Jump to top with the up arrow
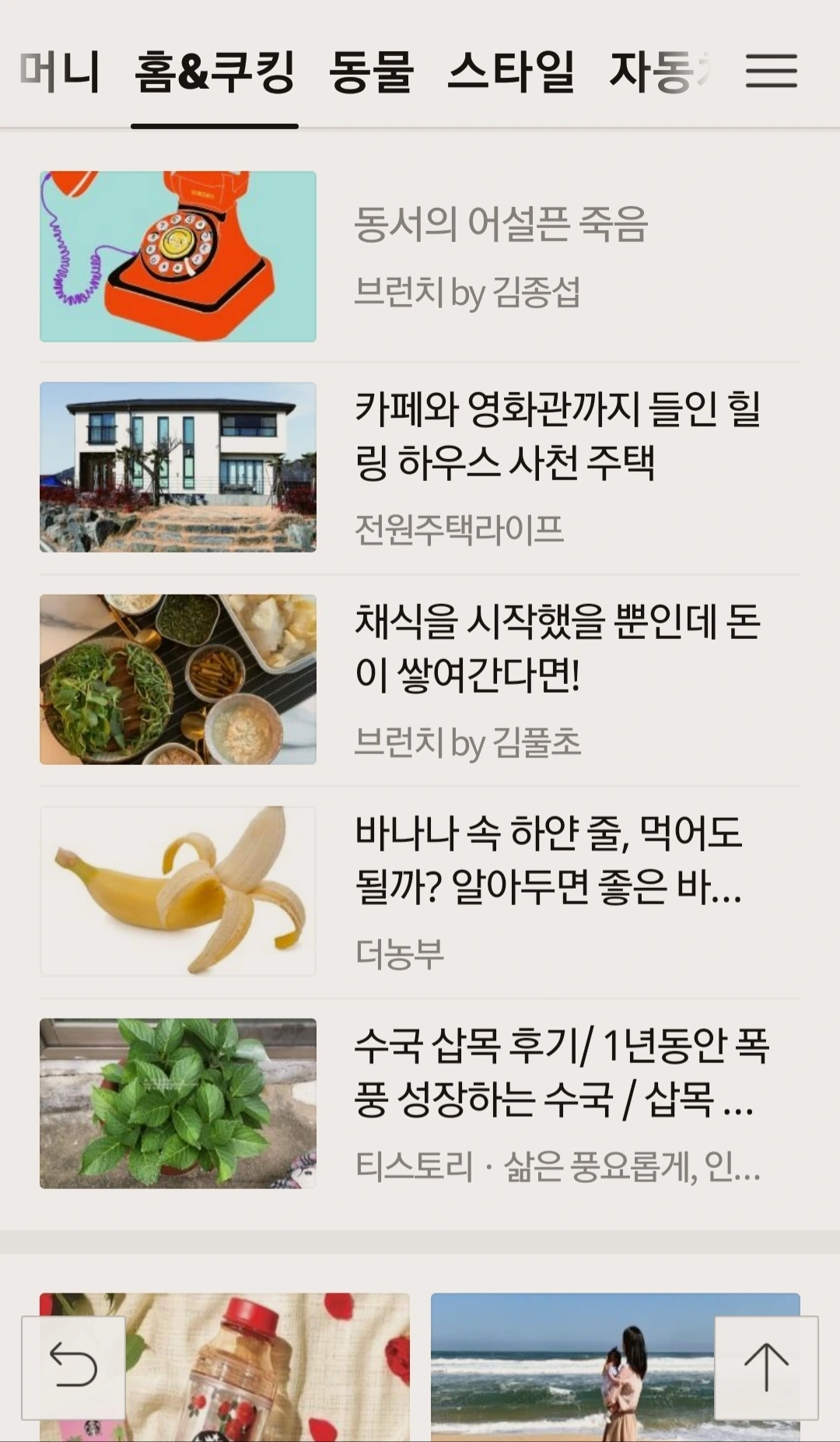840x1442 pixels. click(x=766, y=1367)
